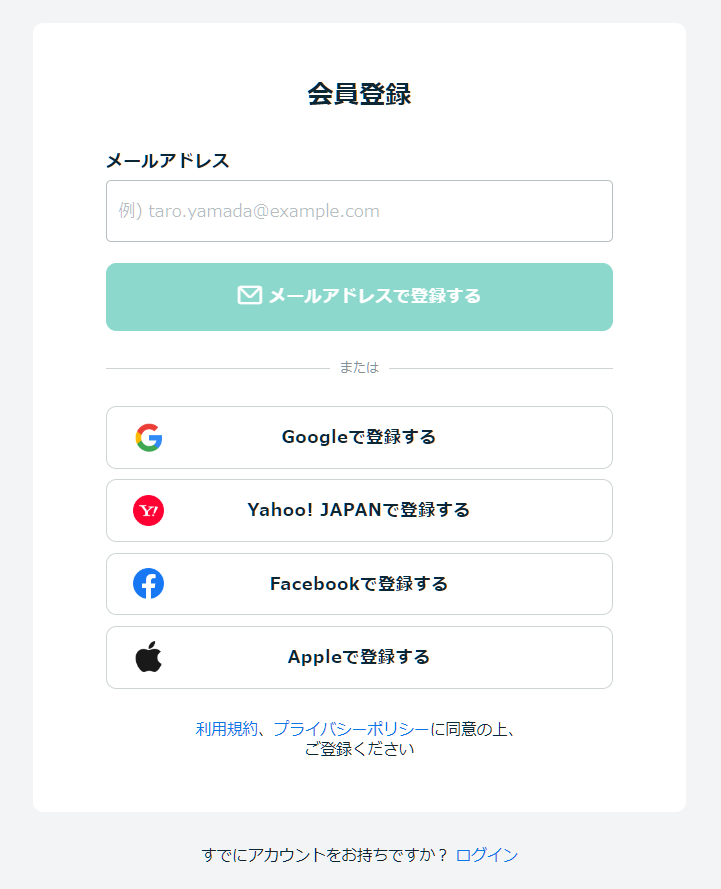The width and height of the screenshot is (721, 889).
Task: Go to ログイン page
Action: 487,855
